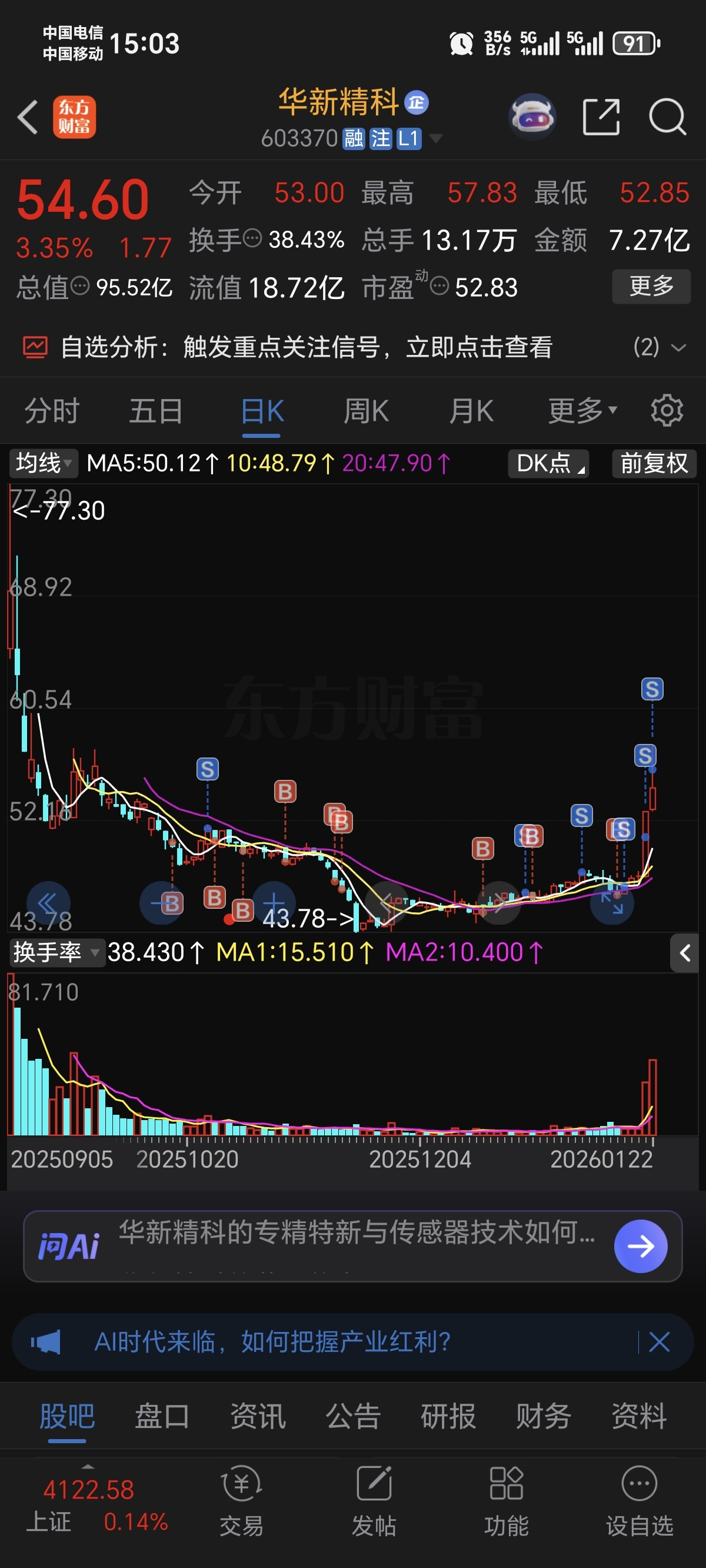
Task: Open the 均线 indicator dropdown
Action: point(43,463)
